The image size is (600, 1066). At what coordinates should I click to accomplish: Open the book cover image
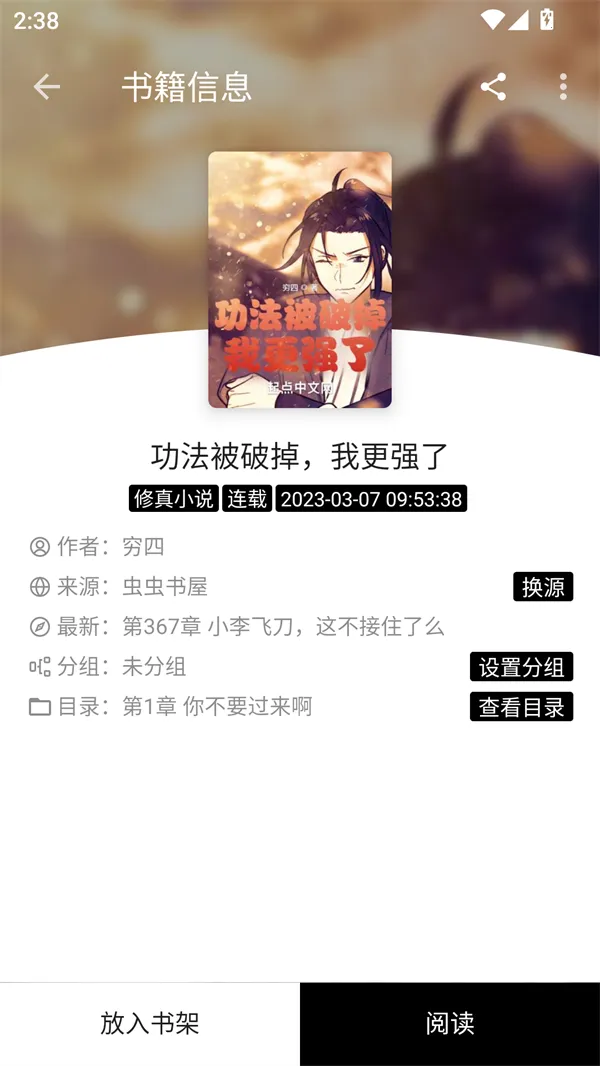300,279
